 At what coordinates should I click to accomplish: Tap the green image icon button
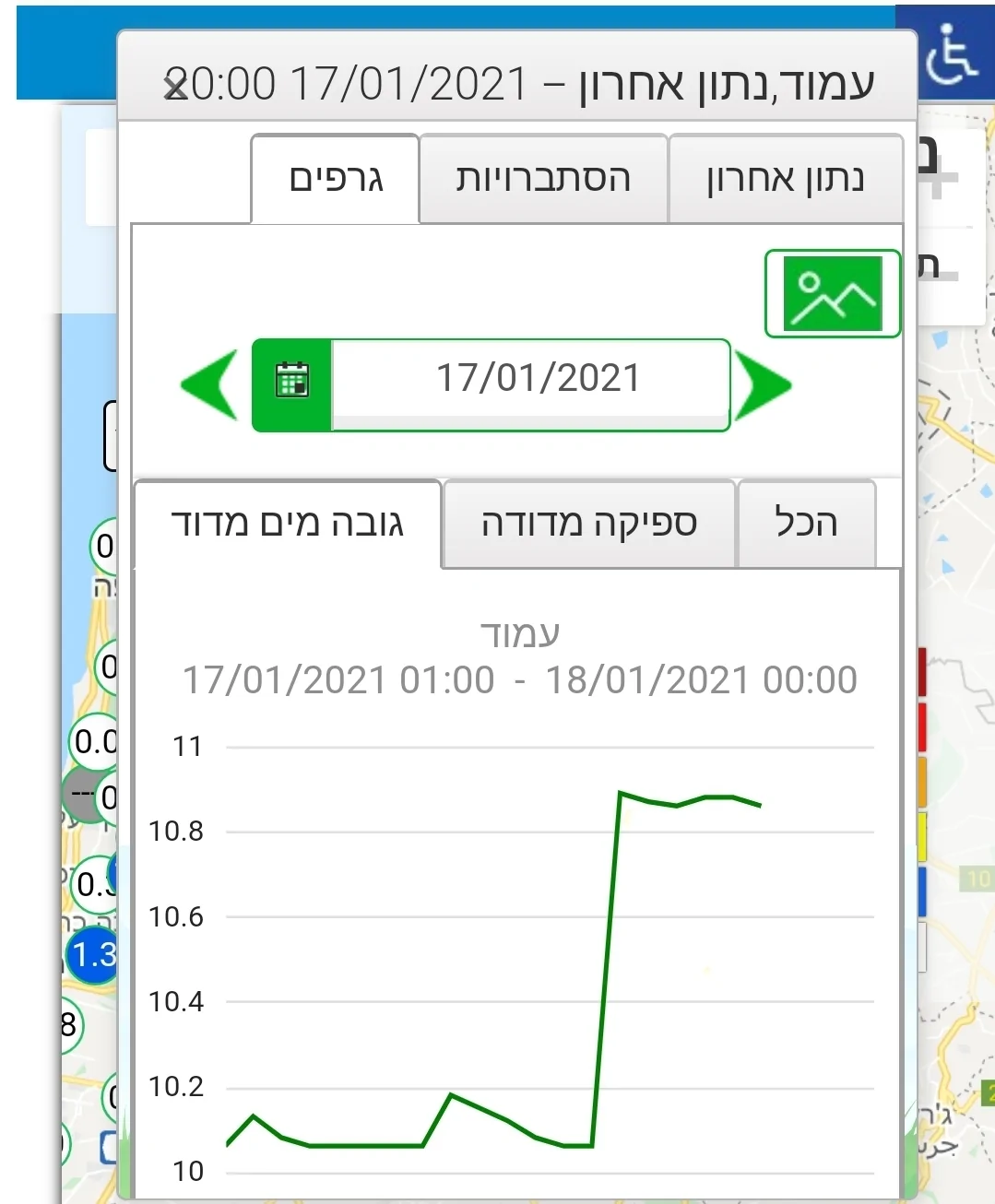pyautogui.click(x=832, y=293)
